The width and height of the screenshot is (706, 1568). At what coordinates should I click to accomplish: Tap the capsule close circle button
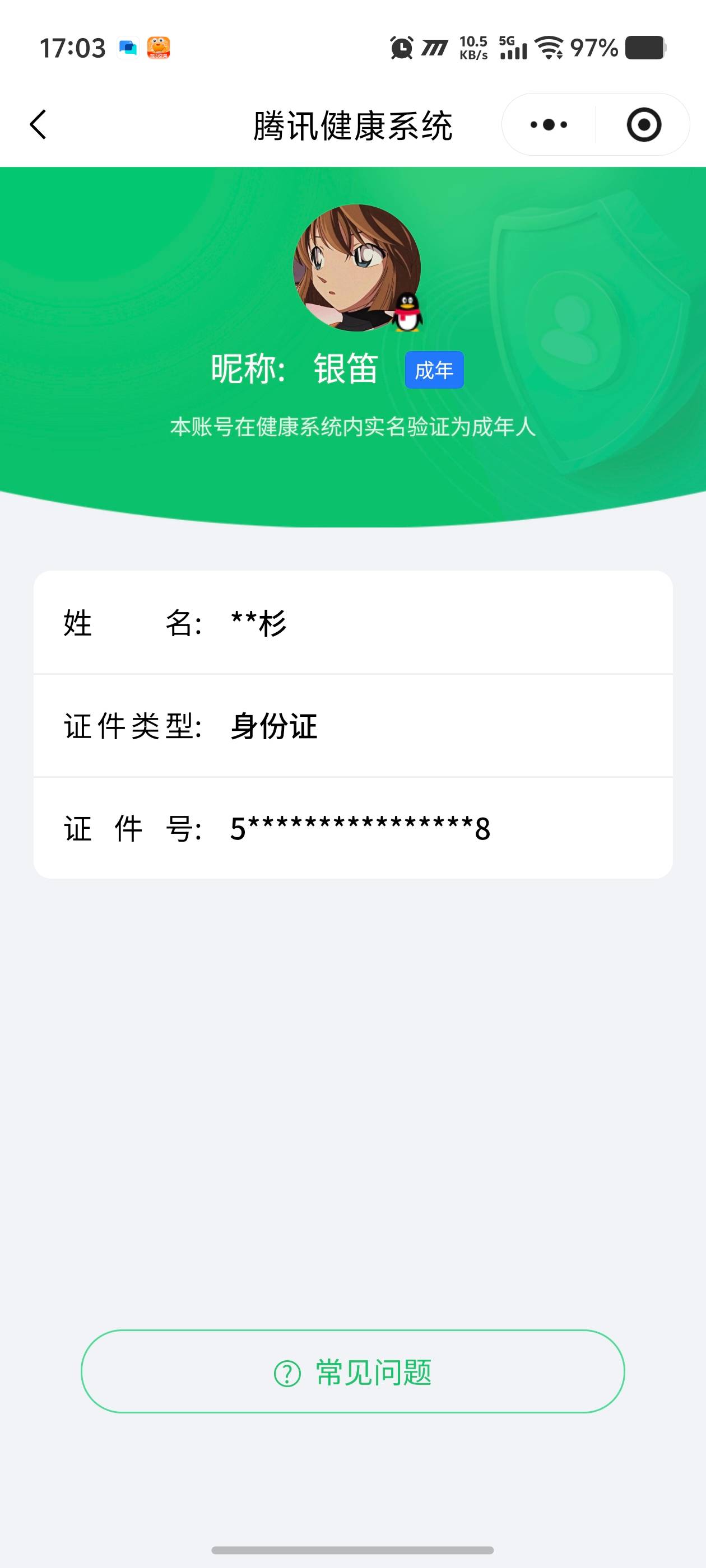pyautogui.click(x=644, y=125)
